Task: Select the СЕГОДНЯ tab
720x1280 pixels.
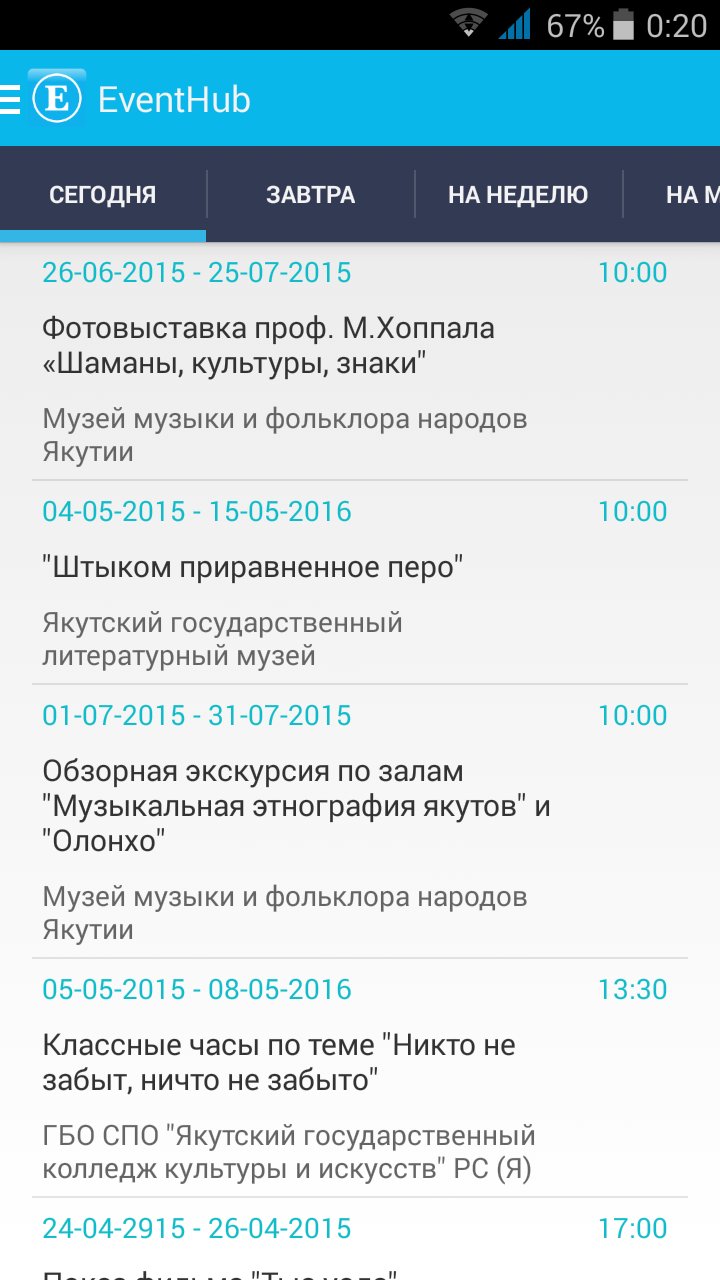Action: click(x=102, y=194)
